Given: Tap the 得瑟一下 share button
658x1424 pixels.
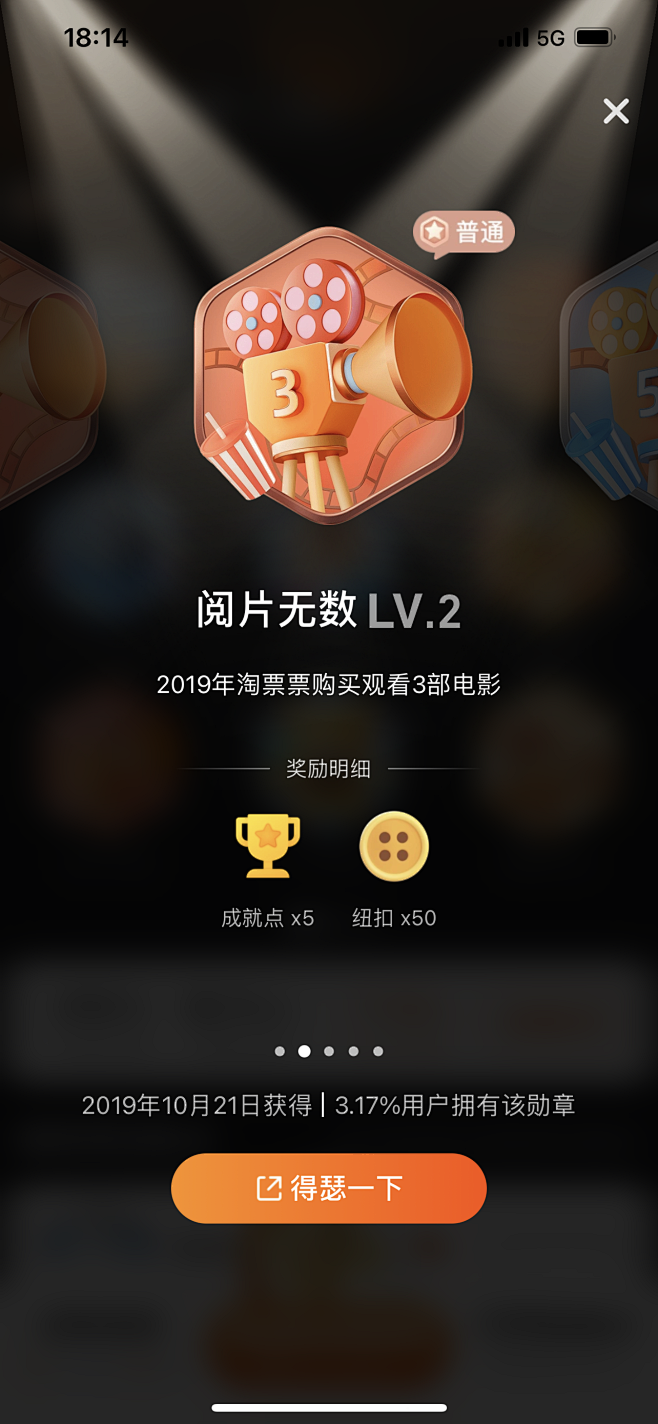Looking at the screenshot, I should 328,1188.
